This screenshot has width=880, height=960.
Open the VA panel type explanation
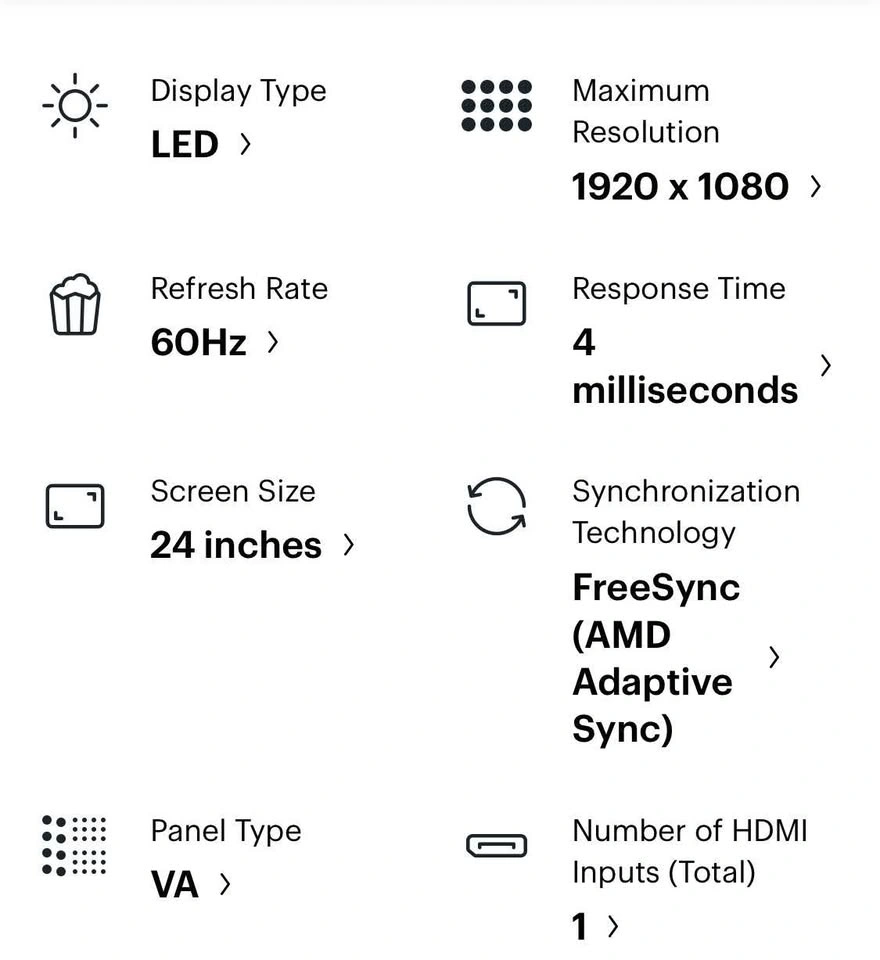pos(190,884)
